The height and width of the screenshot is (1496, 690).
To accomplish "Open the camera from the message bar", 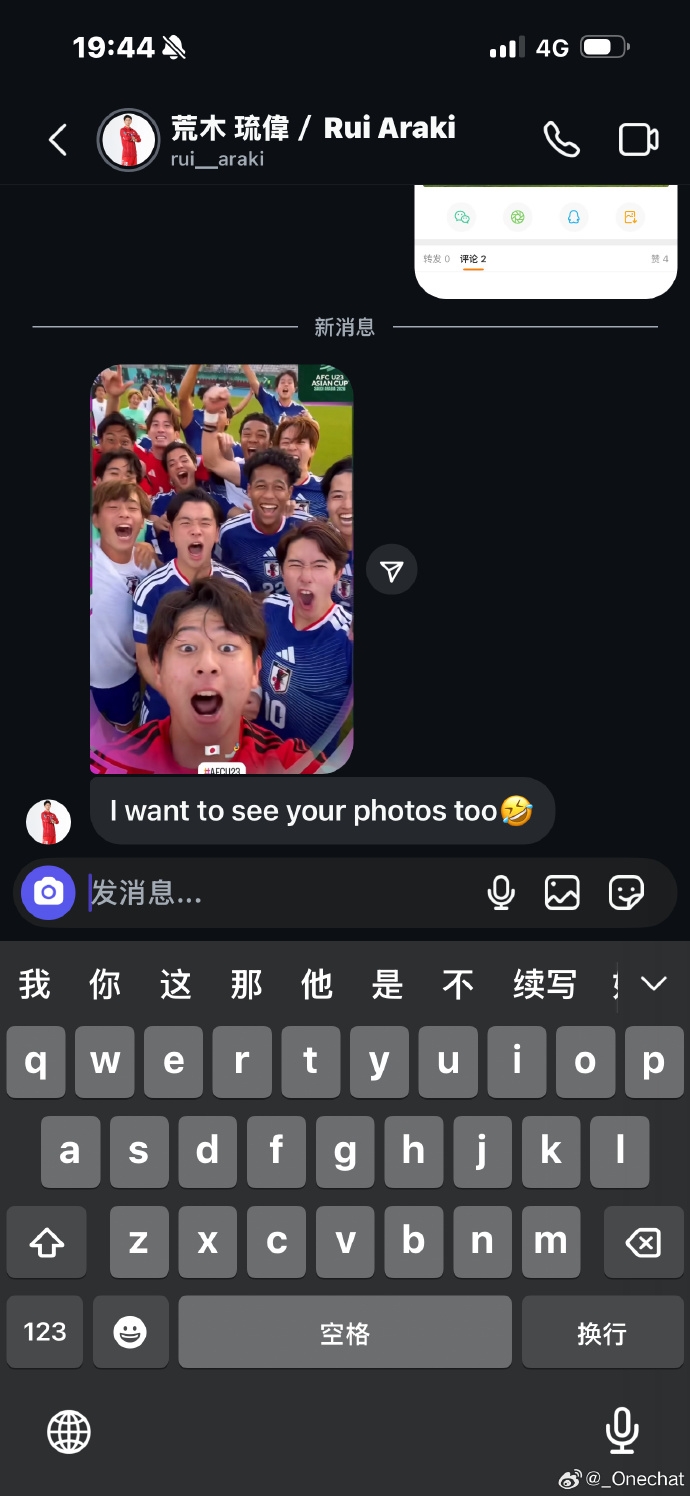I will [x=48, y=892].
